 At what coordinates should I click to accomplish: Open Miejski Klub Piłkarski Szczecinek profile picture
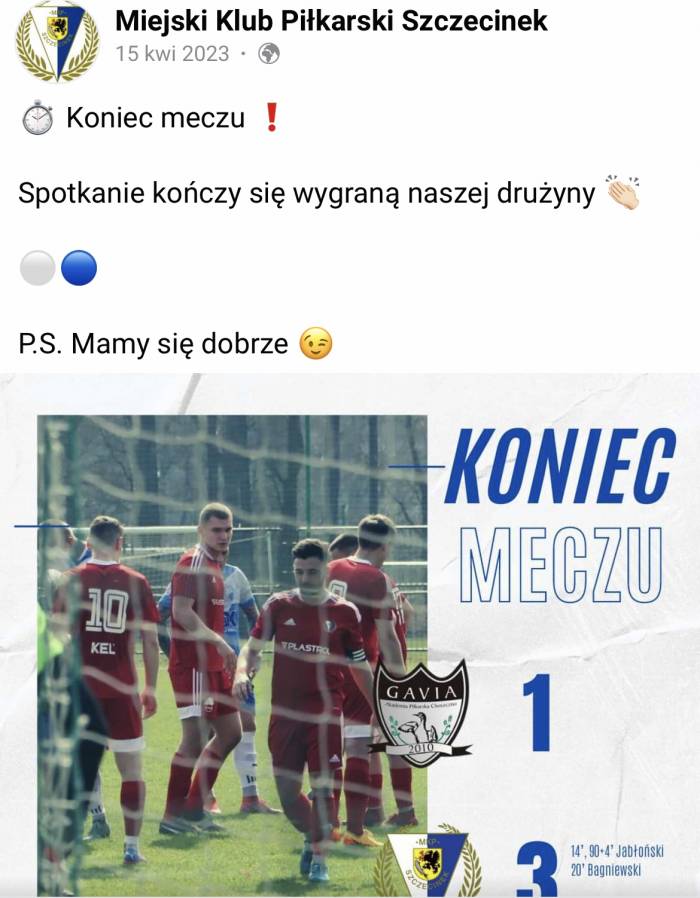[x=57, y=40]
